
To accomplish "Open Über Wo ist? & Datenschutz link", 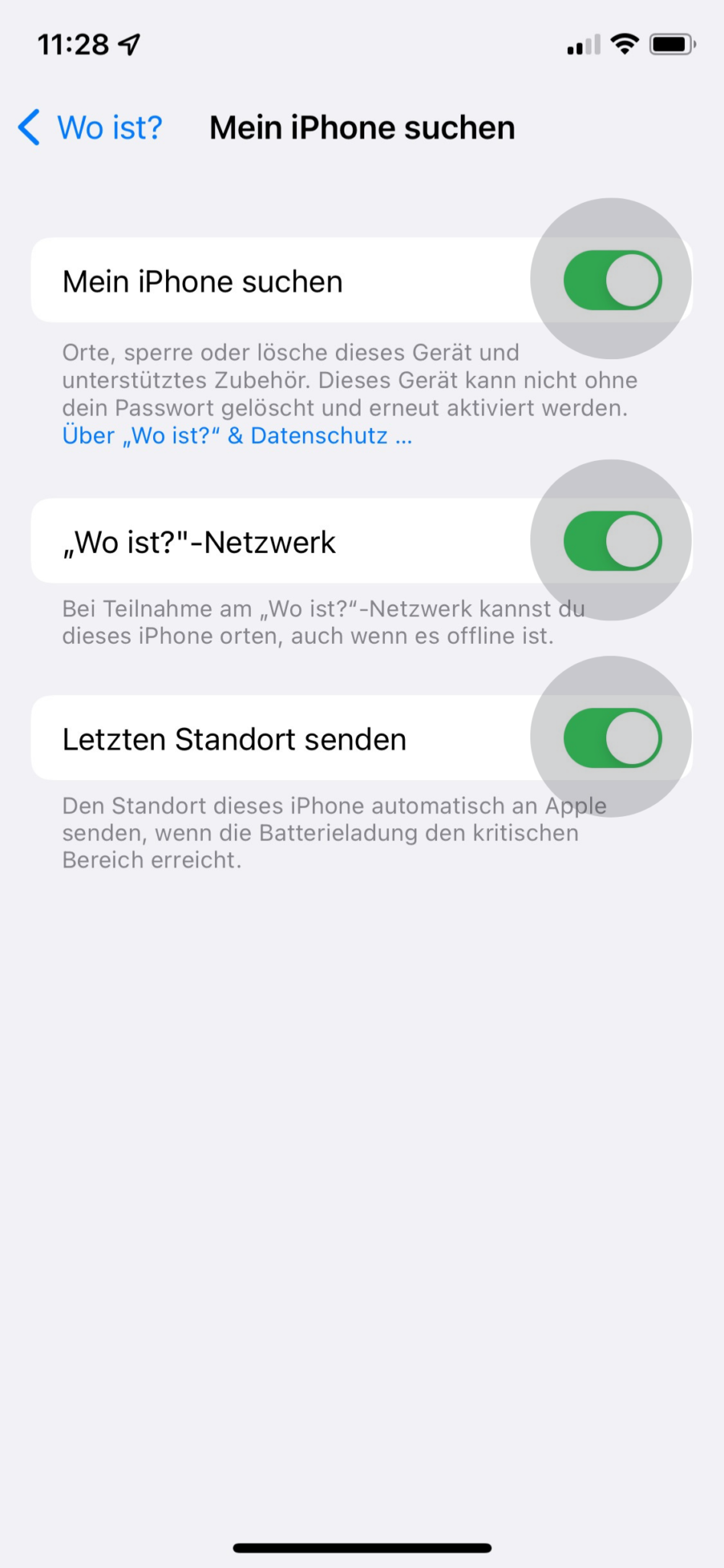I will coord(236,435).
